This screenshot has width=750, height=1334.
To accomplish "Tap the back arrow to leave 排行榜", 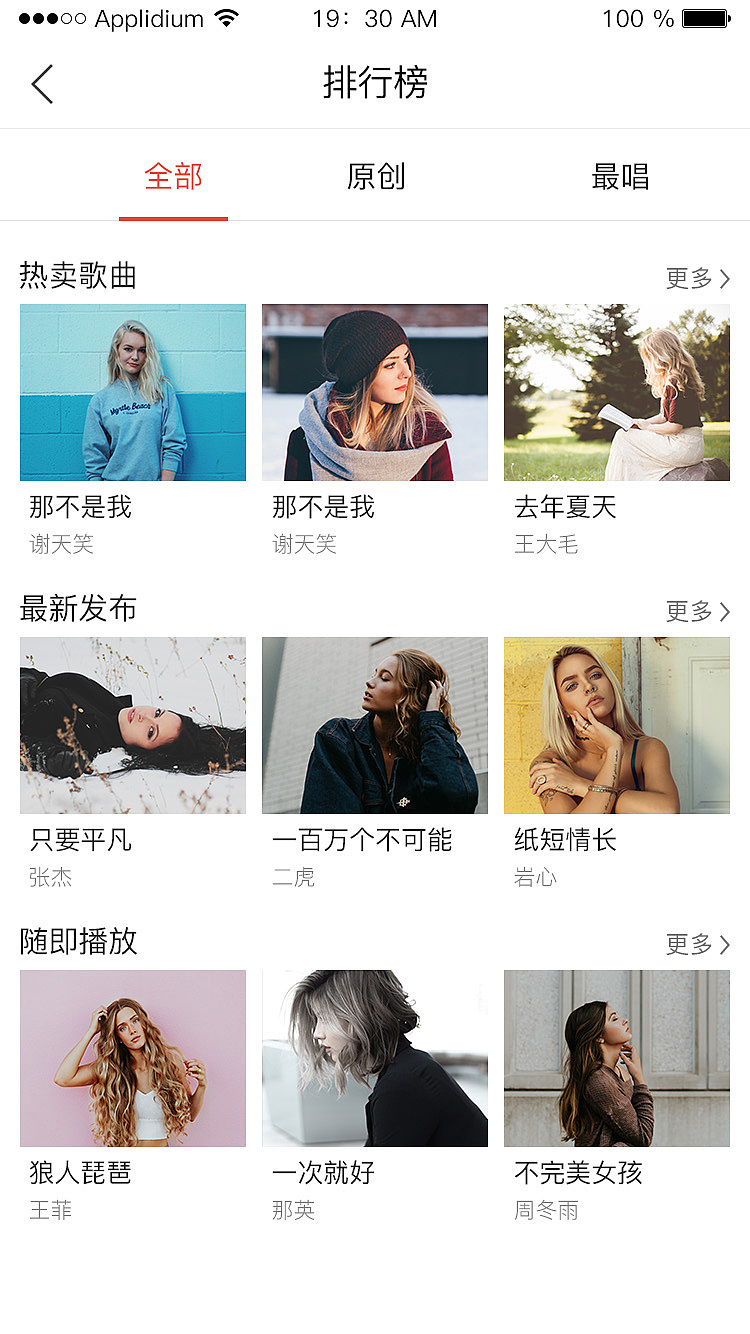I will tap(42, 83).
